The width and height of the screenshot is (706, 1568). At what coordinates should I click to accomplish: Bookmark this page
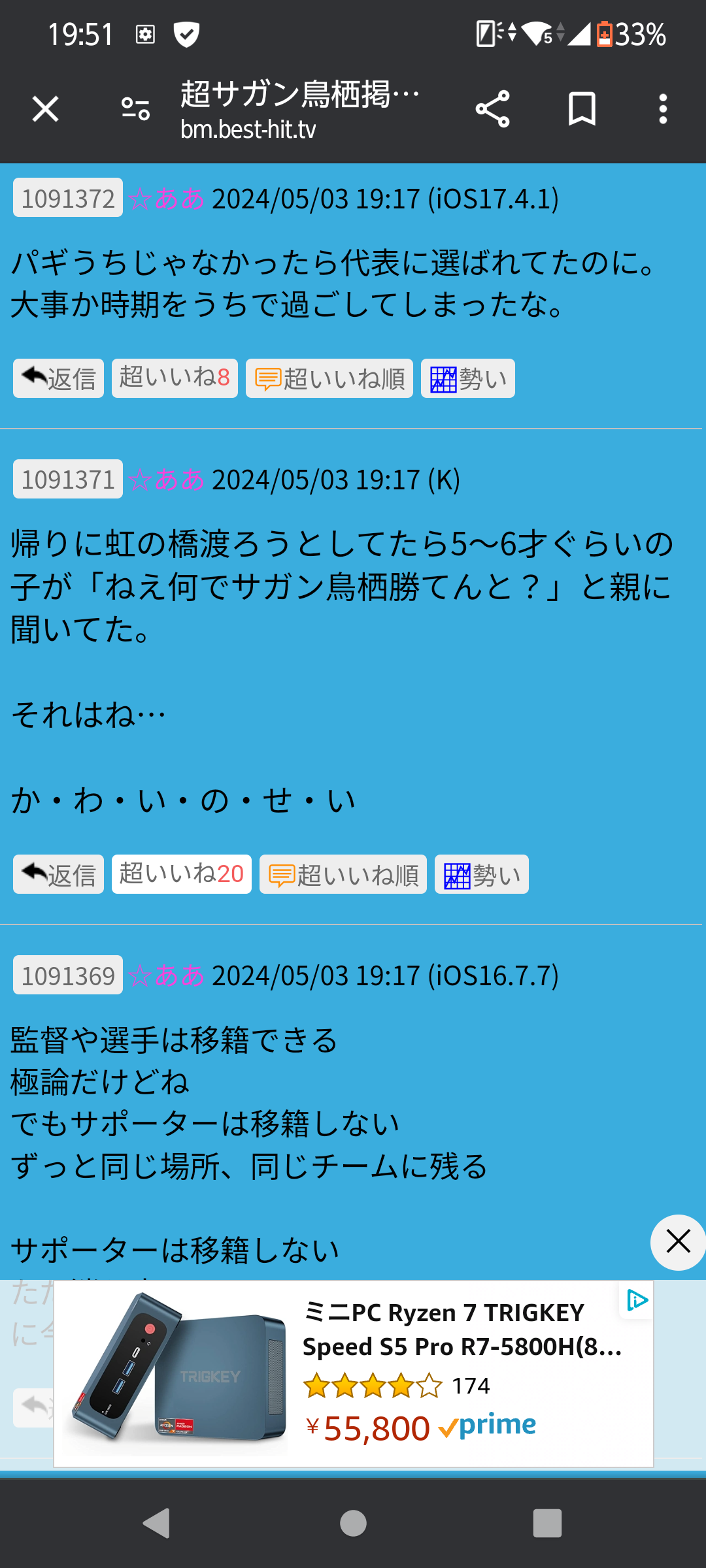click(x=582, y=109)
